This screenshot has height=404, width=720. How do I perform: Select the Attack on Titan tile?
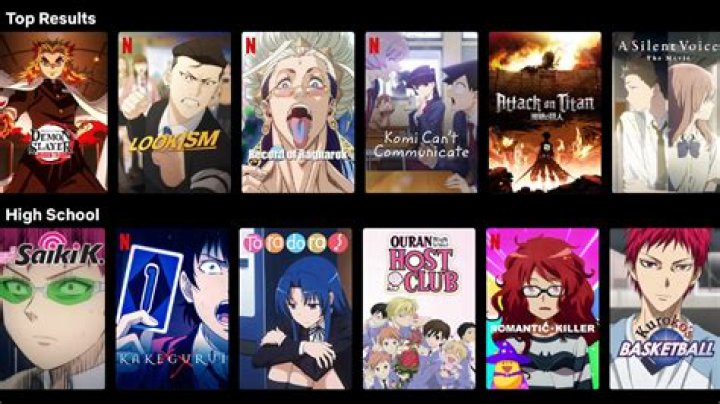[x=544, y=112]
